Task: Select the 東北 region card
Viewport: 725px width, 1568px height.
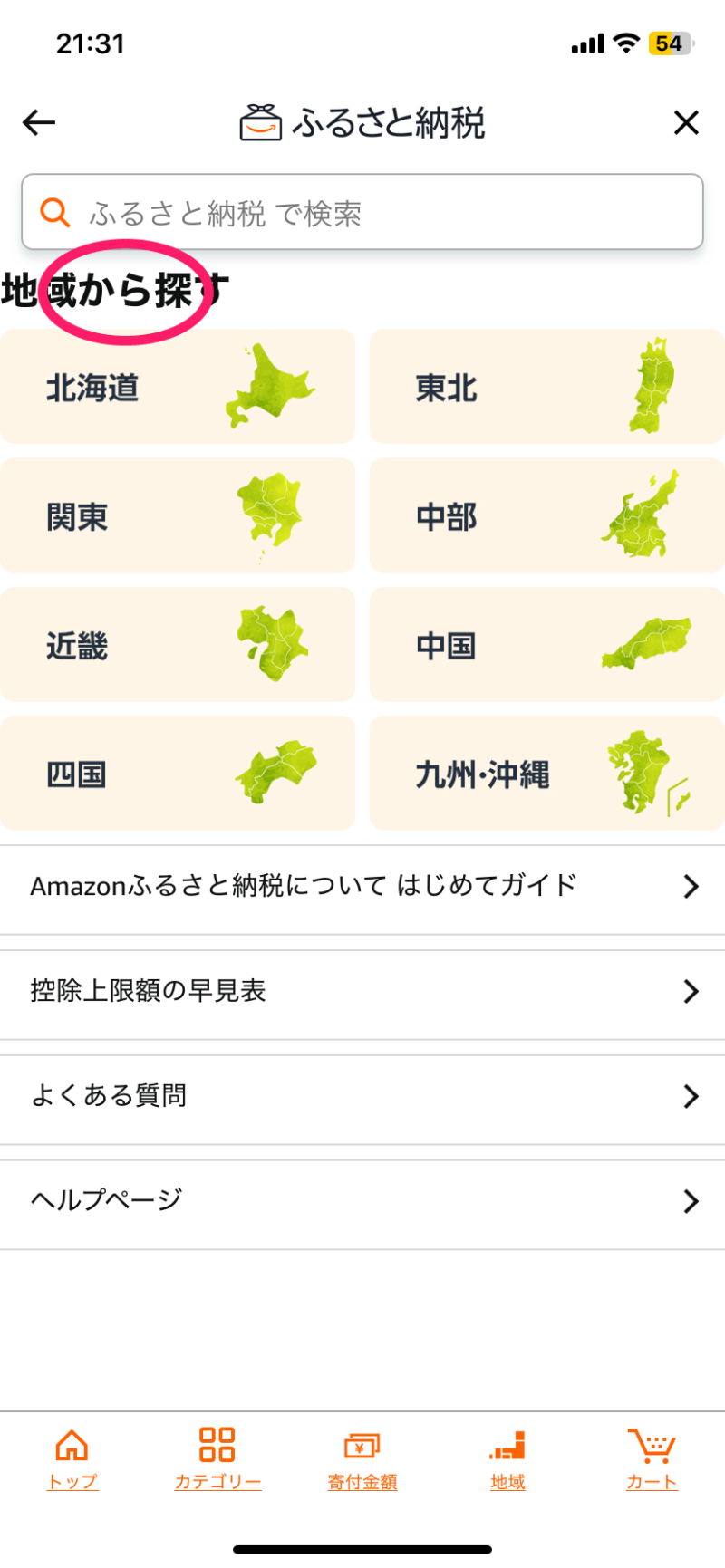Action: coord(546,387)
